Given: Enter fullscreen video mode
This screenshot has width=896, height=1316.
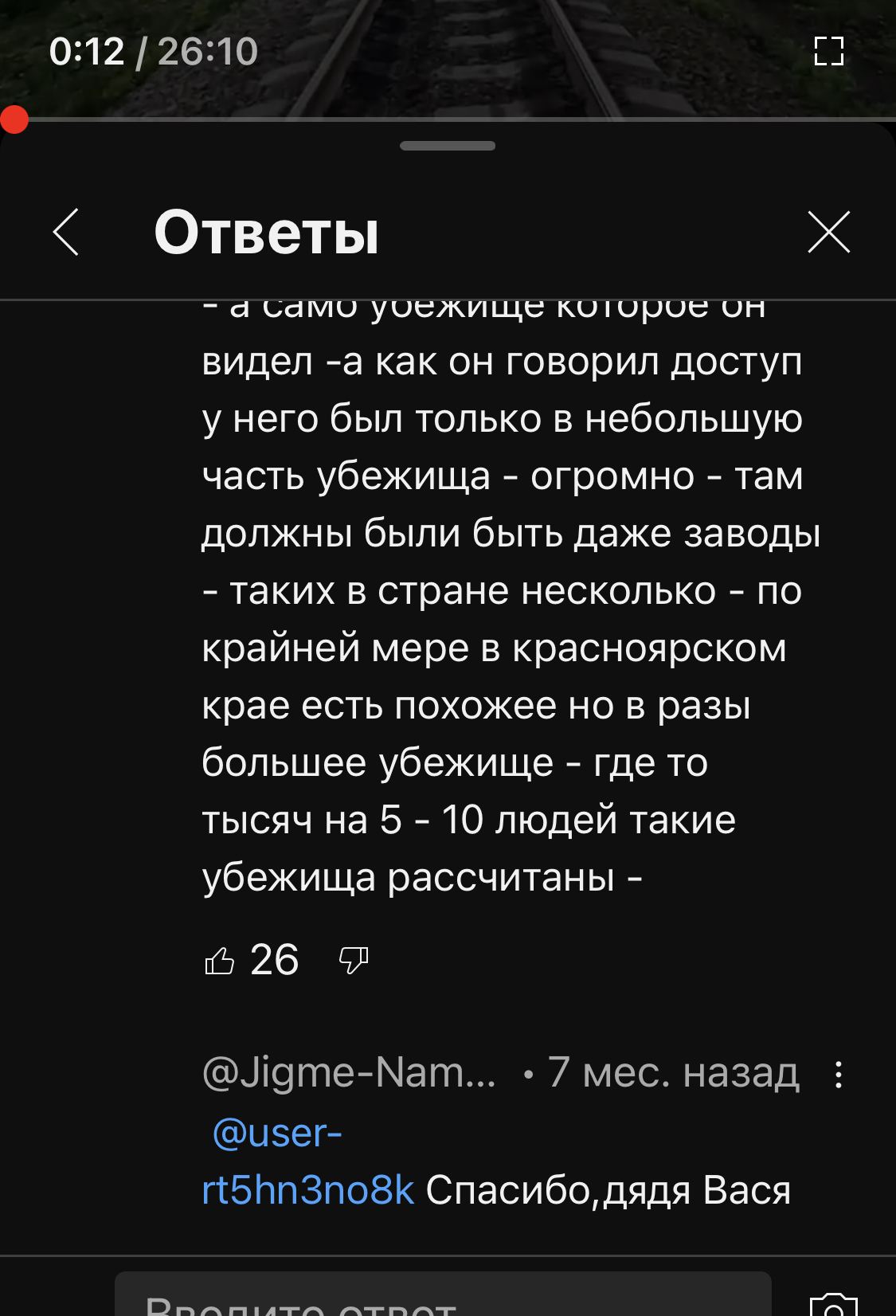Looking at the screenshot, I should point(828,52).
